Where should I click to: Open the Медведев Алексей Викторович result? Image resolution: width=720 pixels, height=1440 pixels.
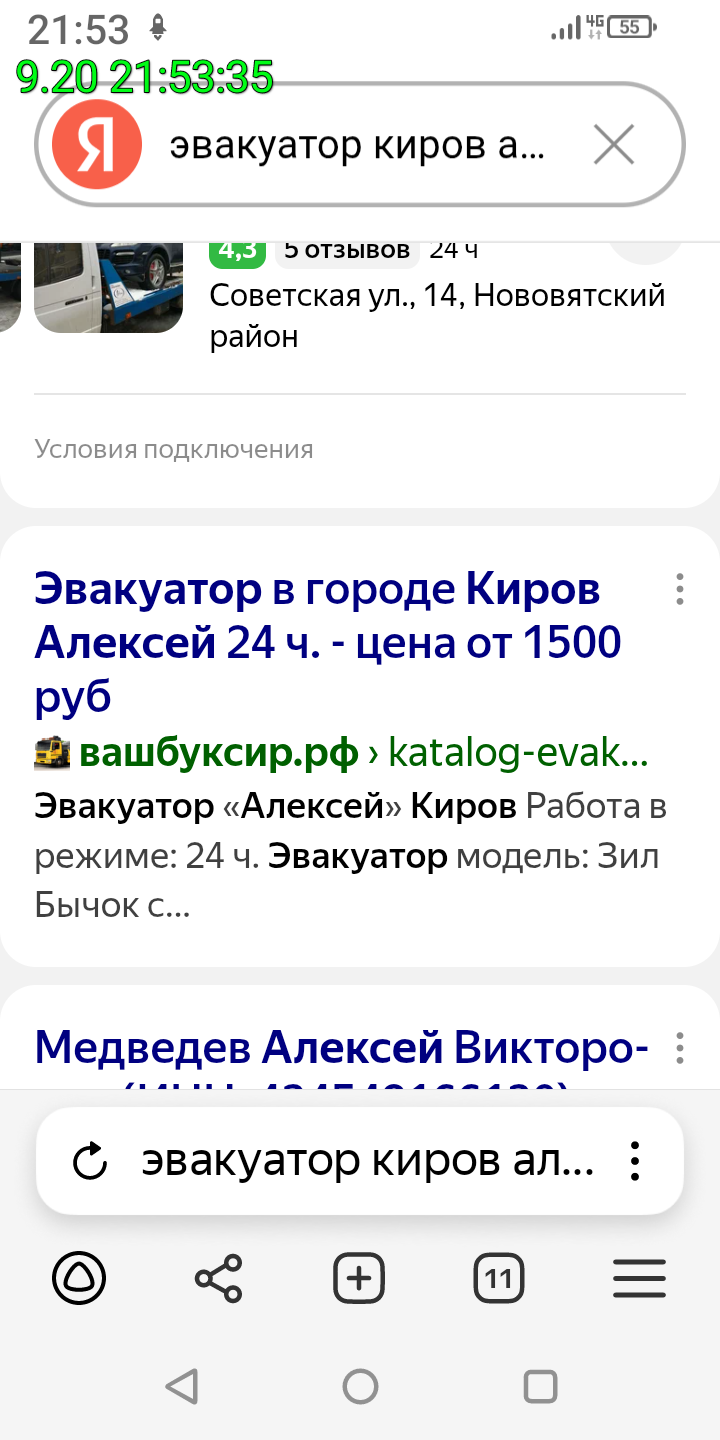tap(341, 1049)
